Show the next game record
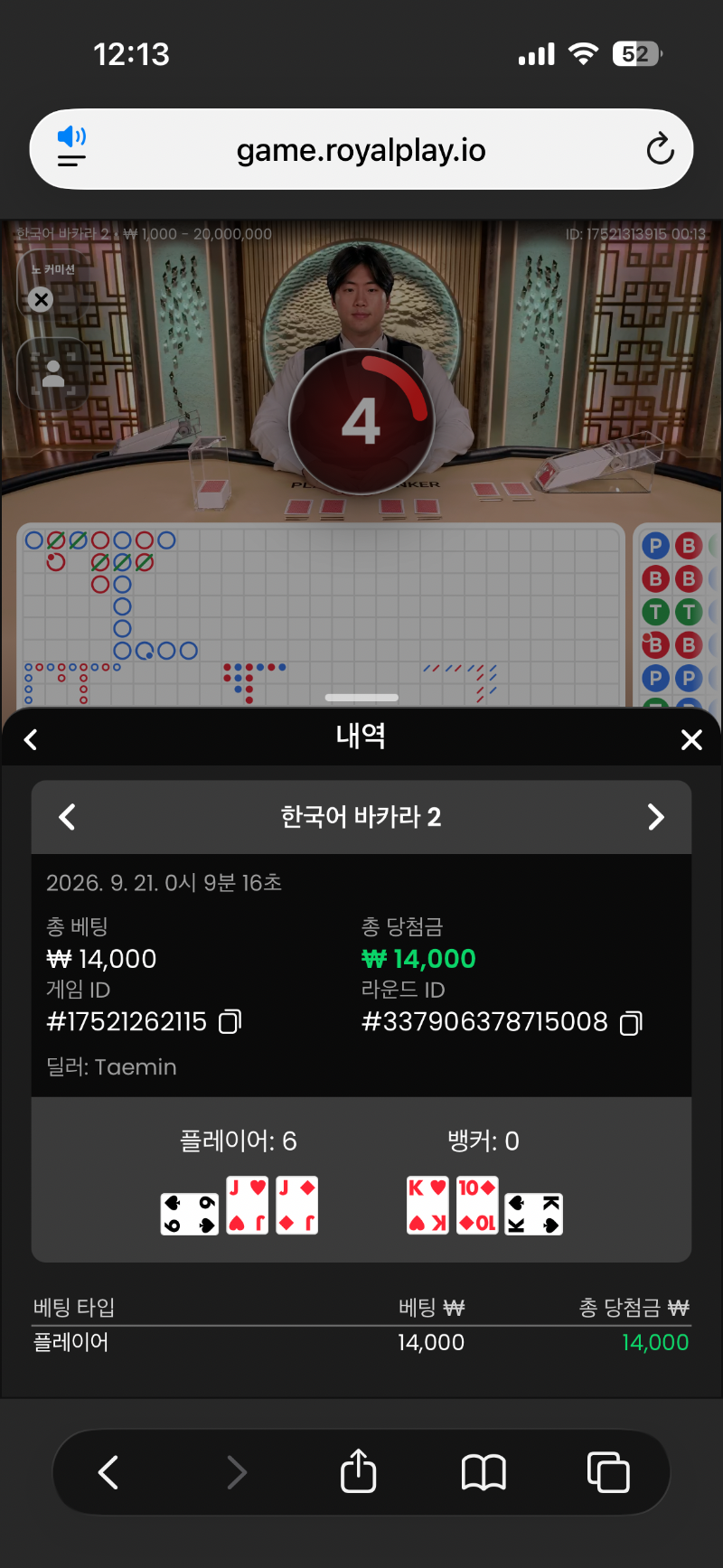The image size is (723, 1568). pos(656,817)
